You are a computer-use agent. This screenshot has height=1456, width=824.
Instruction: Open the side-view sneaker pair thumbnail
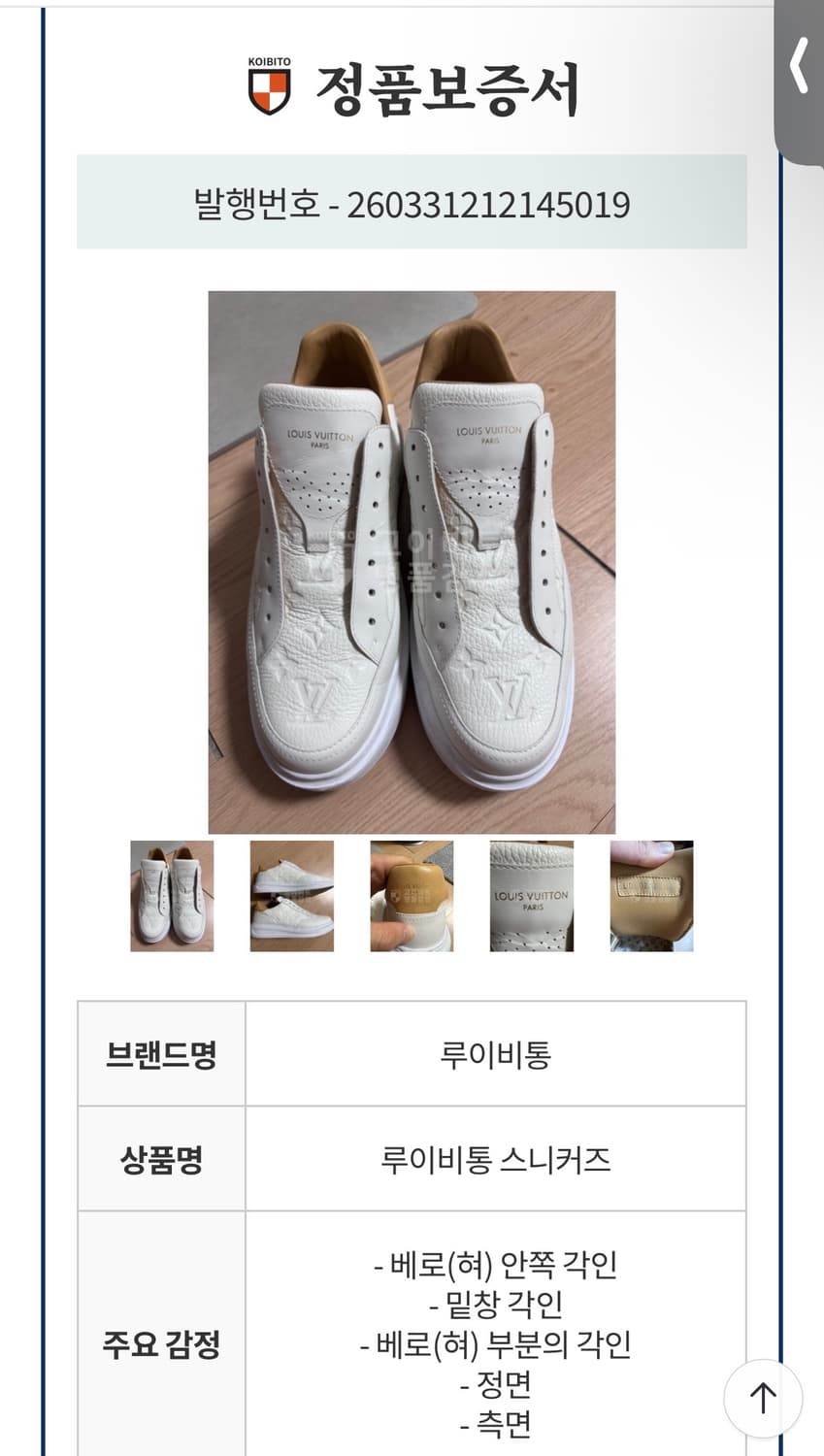291,895
